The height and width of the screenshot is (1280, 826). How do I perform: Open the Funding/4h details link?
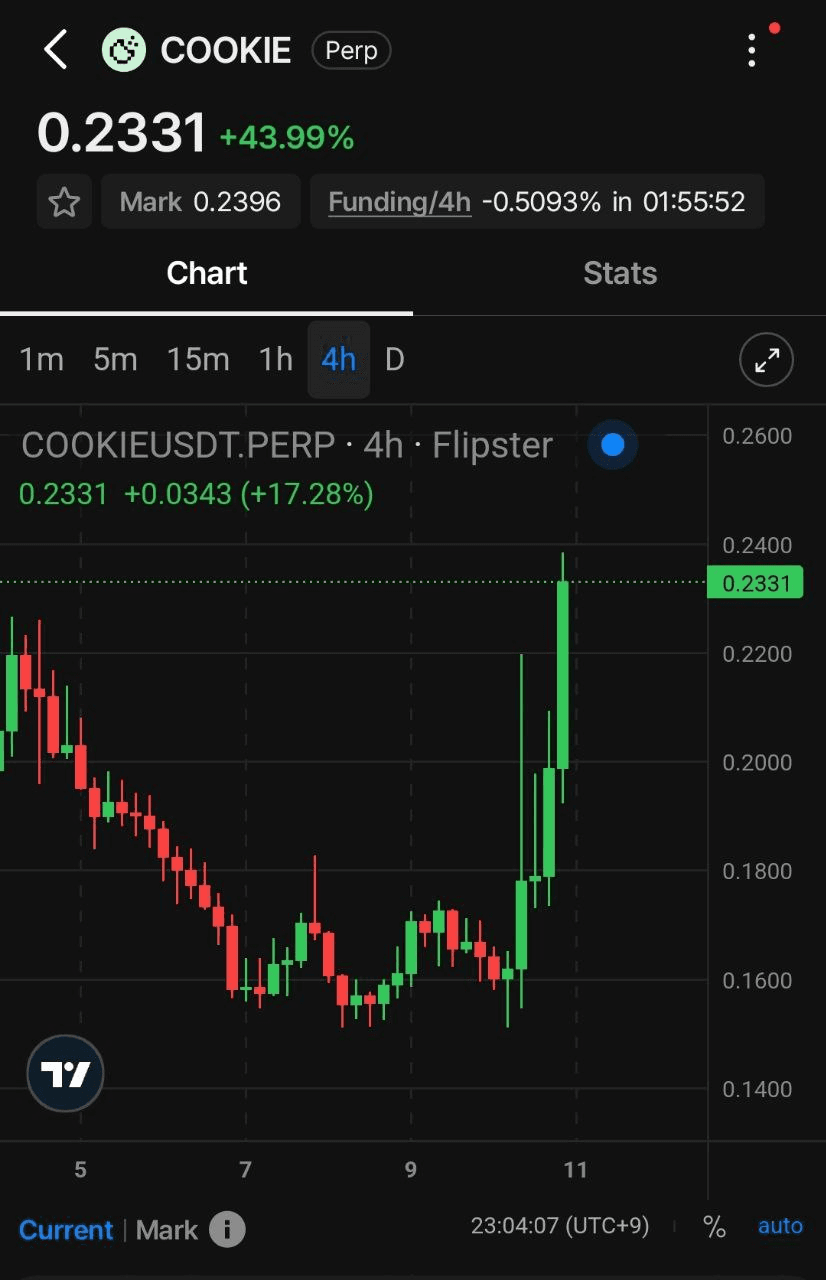point(399,202)
